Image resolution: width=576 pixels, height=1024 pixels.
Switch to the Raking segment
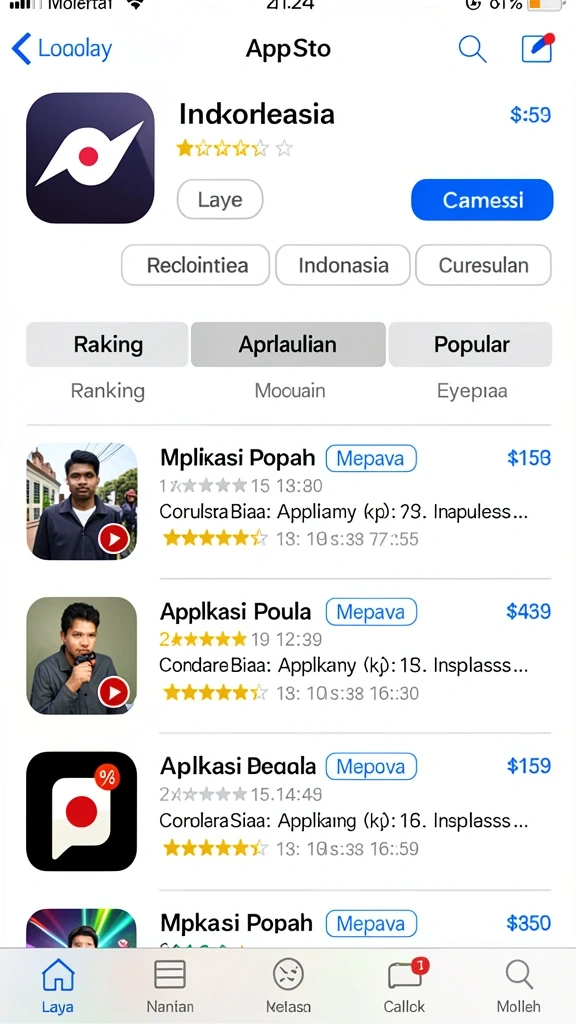[108, 344]
